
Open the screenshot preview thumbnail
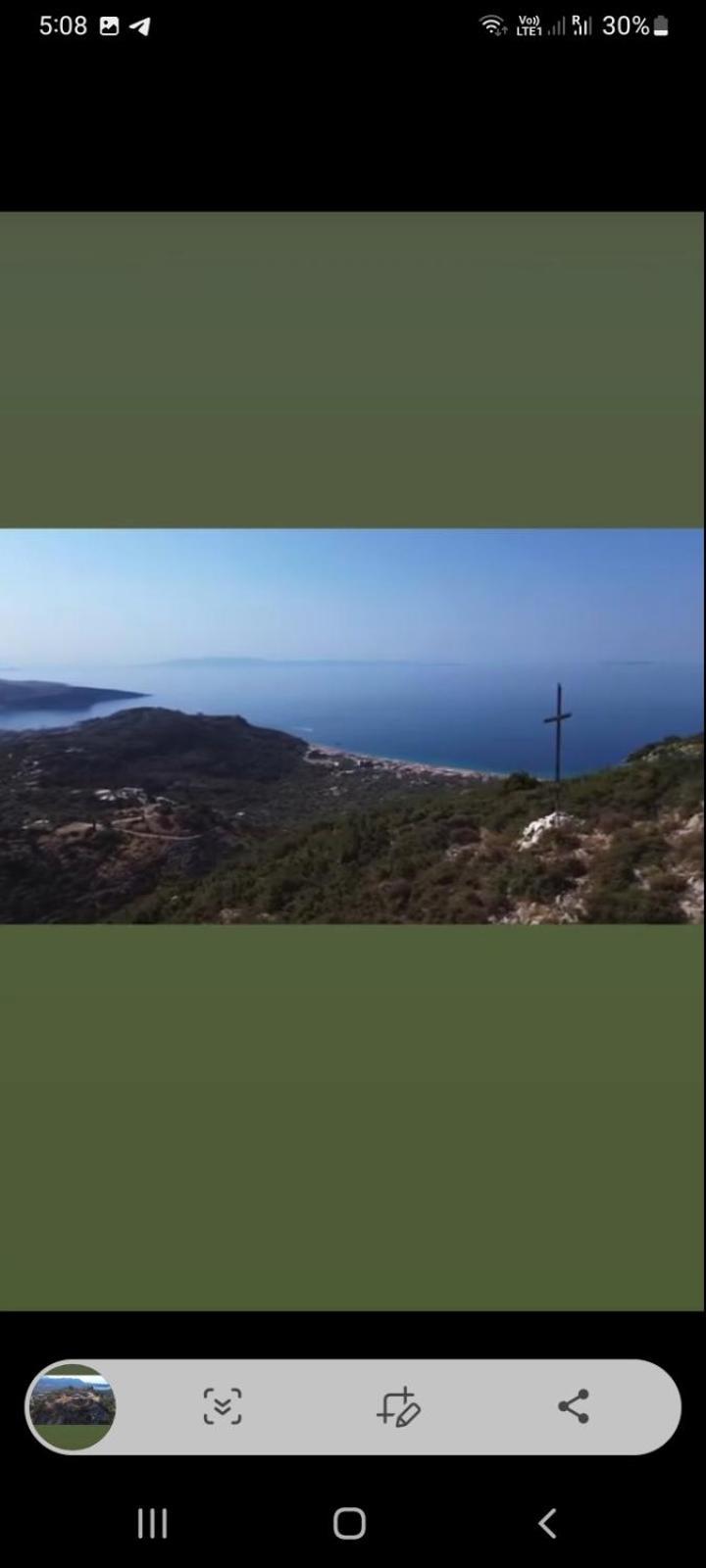[x=73, y=1406]
